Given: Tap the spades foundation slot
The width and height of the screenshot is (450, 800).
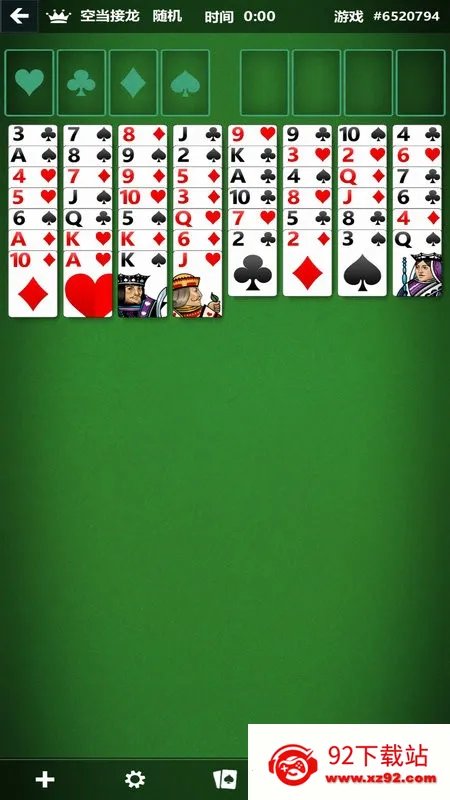Looking at the screenshot, I should coord(185,83).
